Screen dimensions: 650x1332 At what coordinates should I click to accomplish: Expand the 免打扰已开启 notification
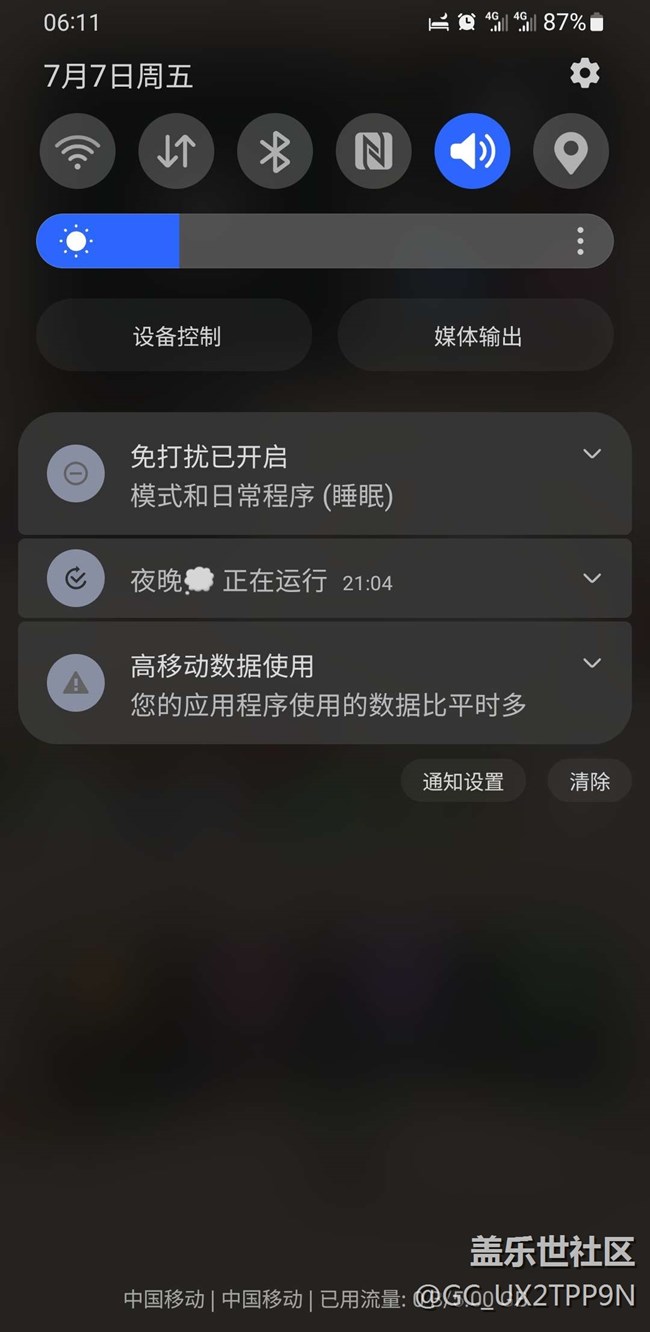tap(592, 454)
